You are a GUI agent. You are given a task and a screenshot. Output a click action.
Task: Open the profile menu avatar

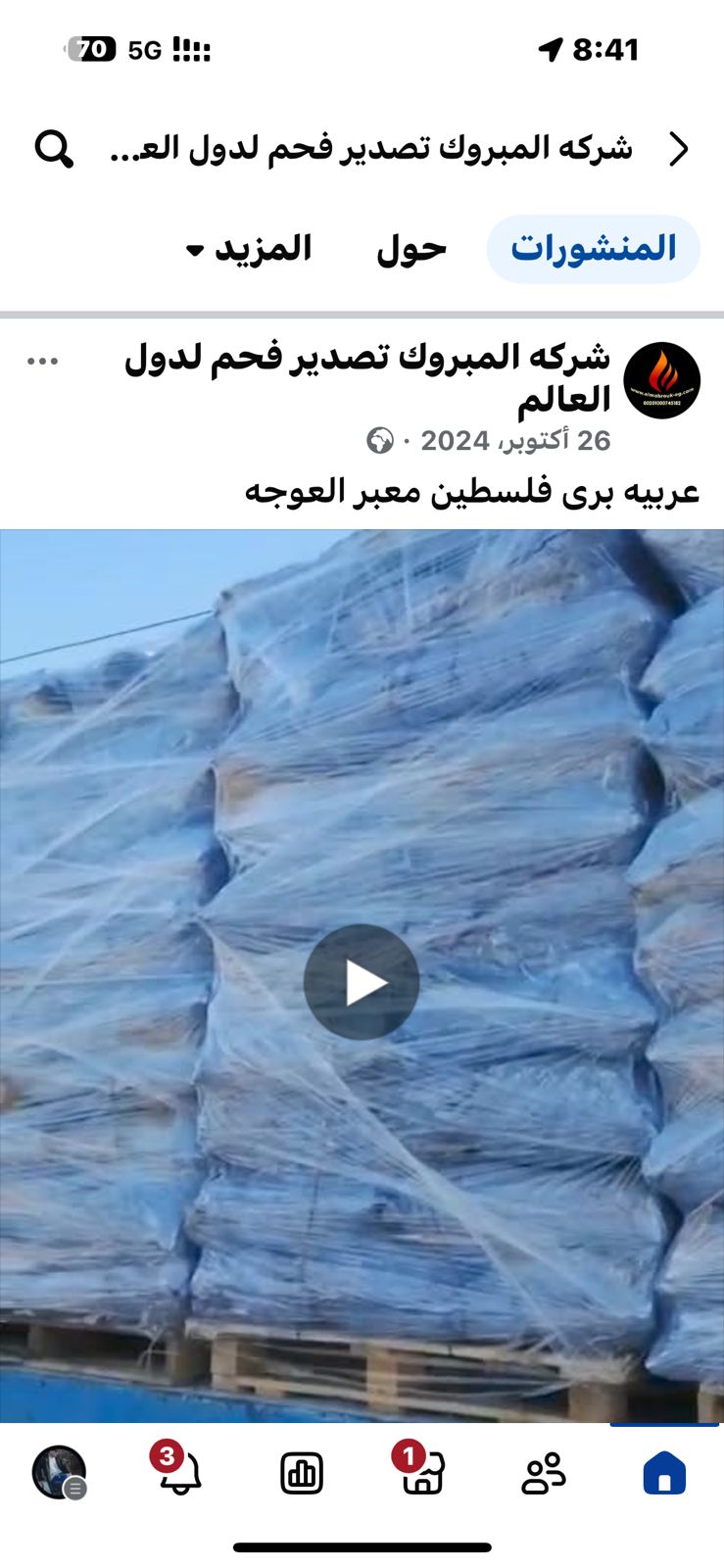click(x=60, y=1473)
